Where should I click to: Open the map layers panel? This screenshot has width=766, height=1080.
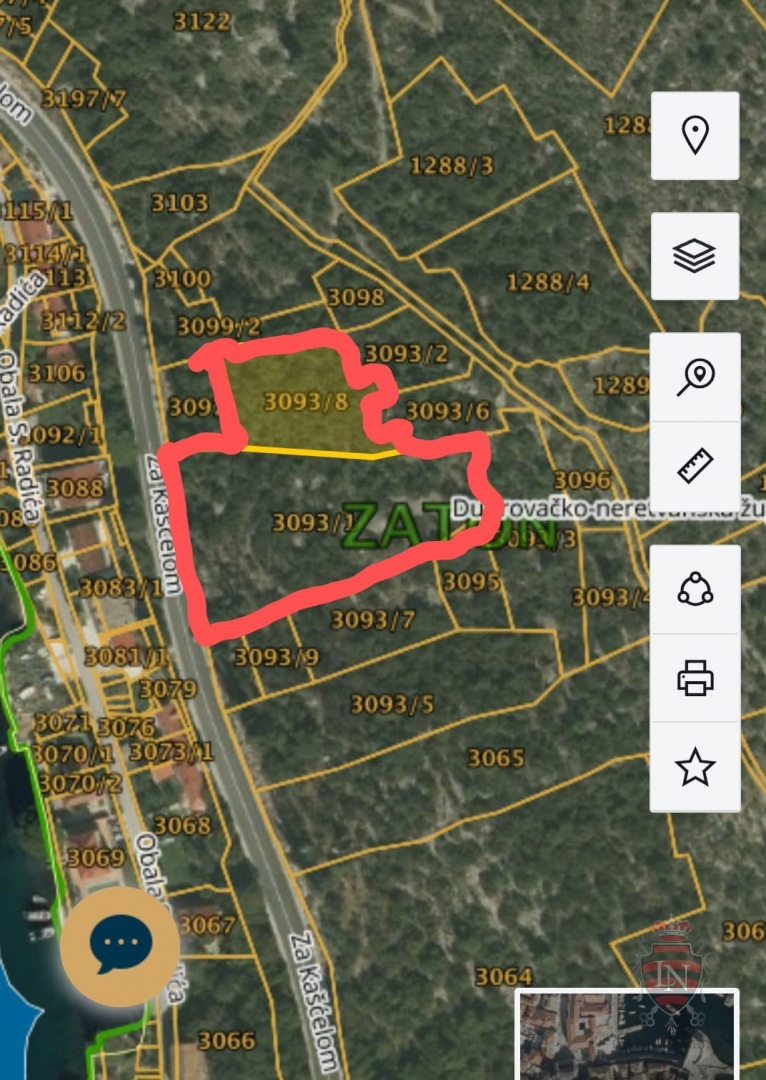(x=695, y=256)
